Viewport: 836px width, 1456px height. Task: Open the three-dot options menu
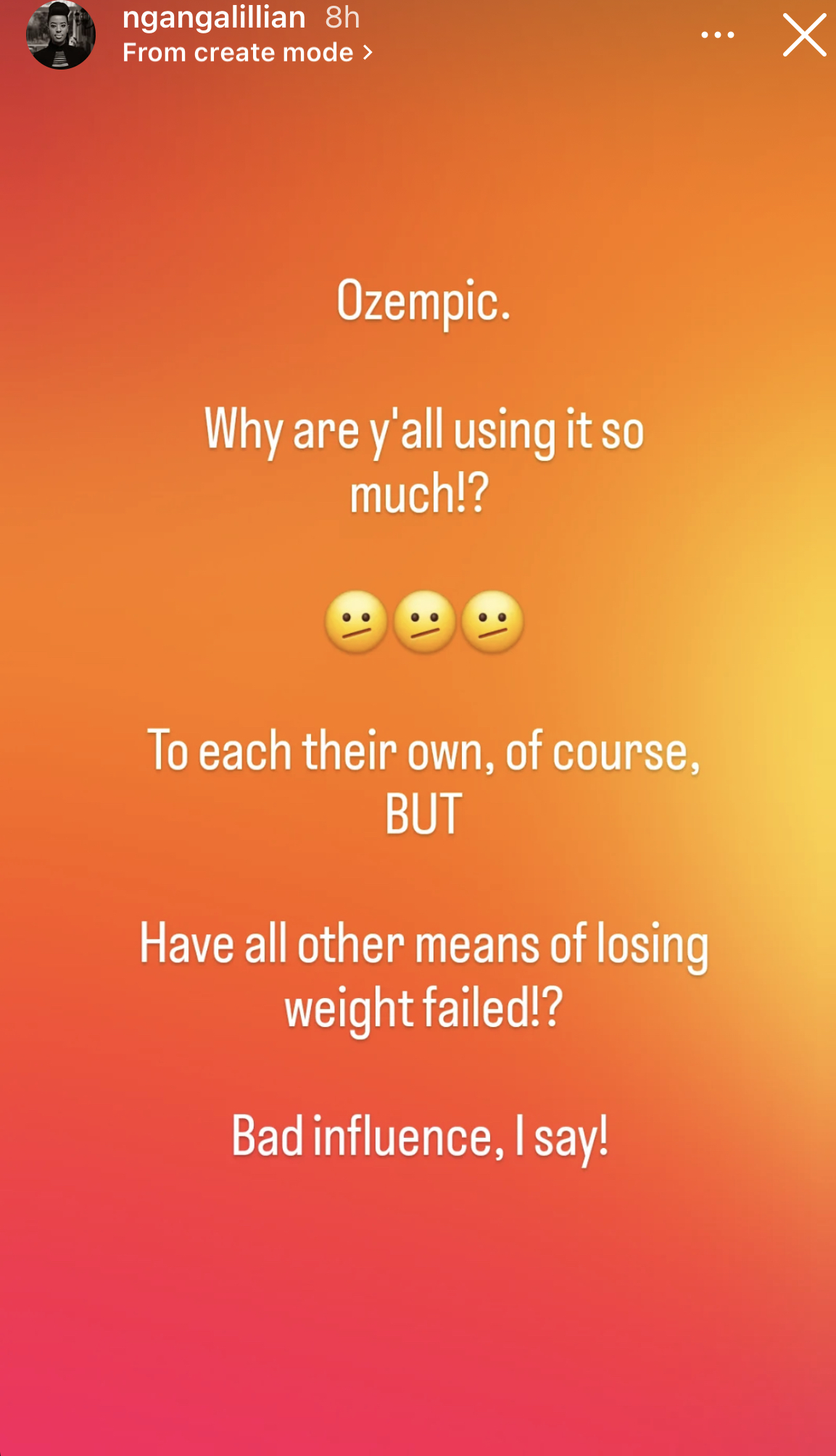click(x=718, y=35)
